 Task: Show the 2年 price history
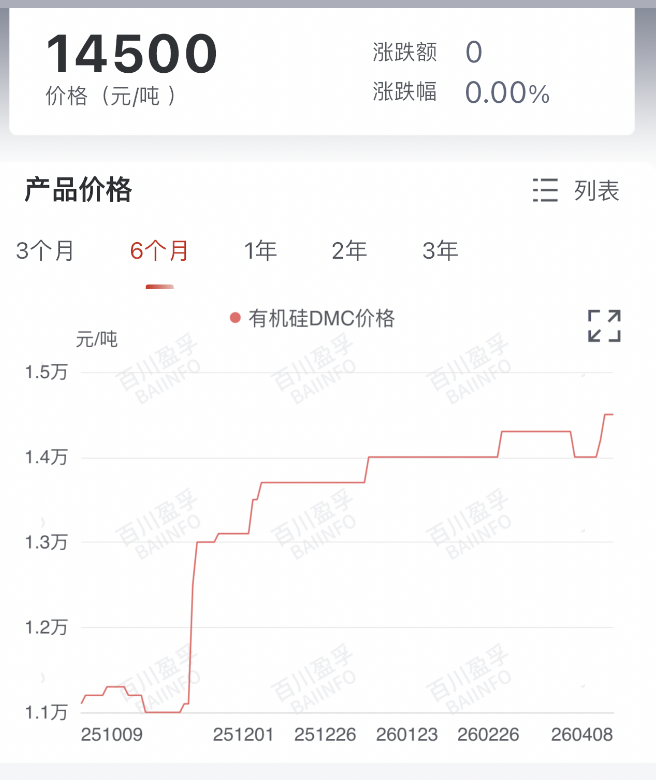pos(349,250)
